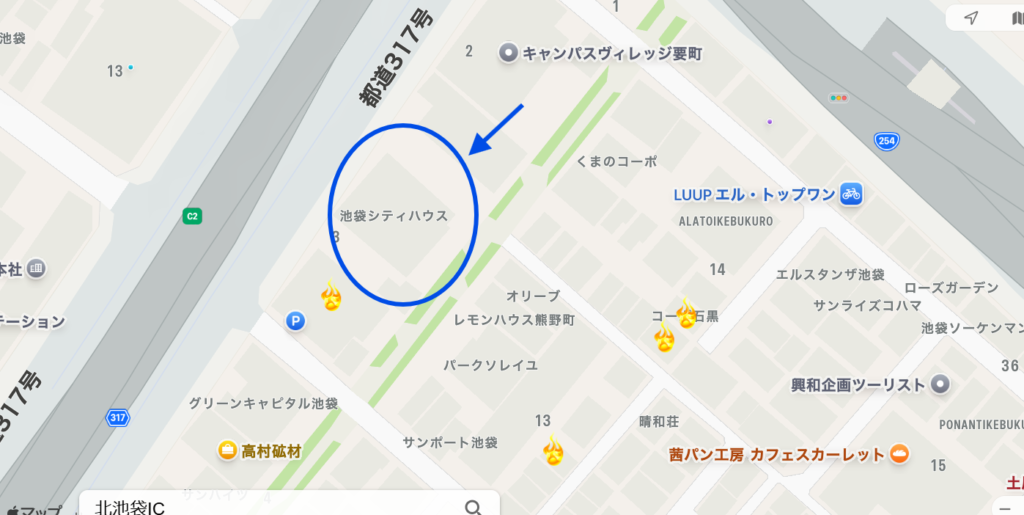Screen dimensions: 1024x515
Task: Center the map on my current location
Action: pos(971,18)
